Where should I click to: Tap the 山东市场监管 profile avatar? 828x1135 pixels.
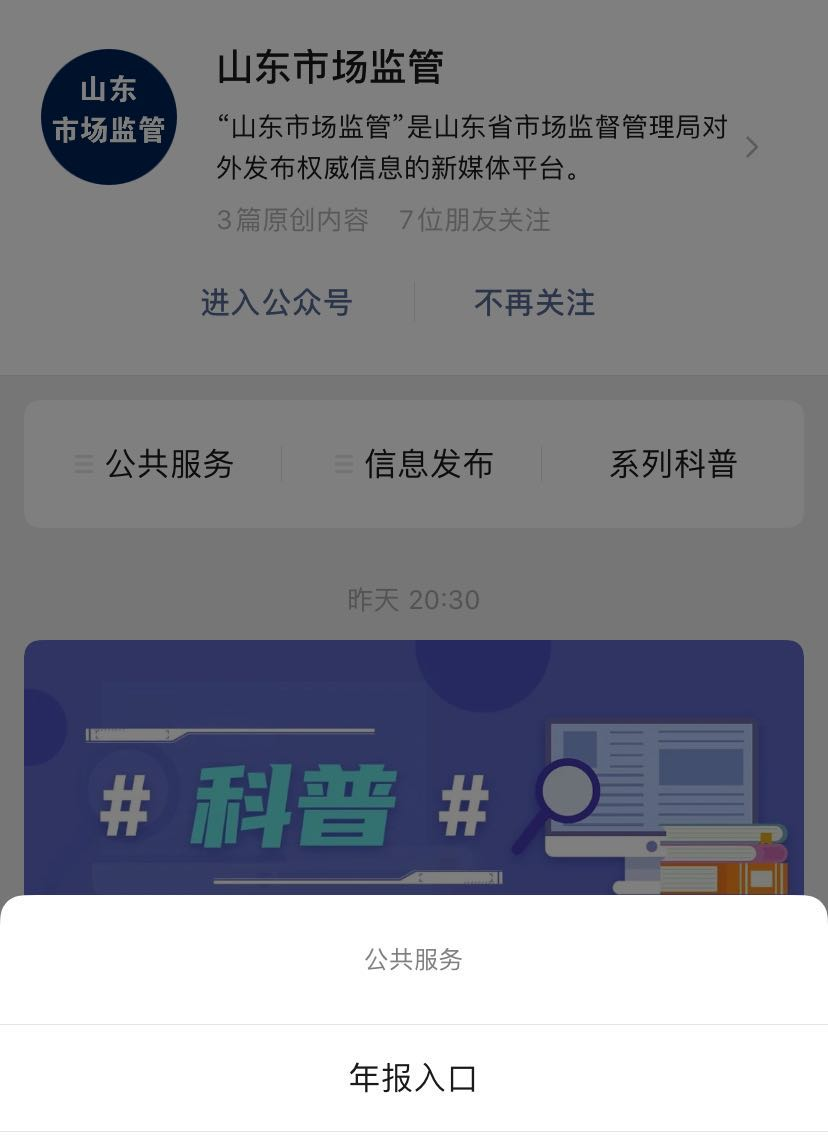click(x=109, y=117)
